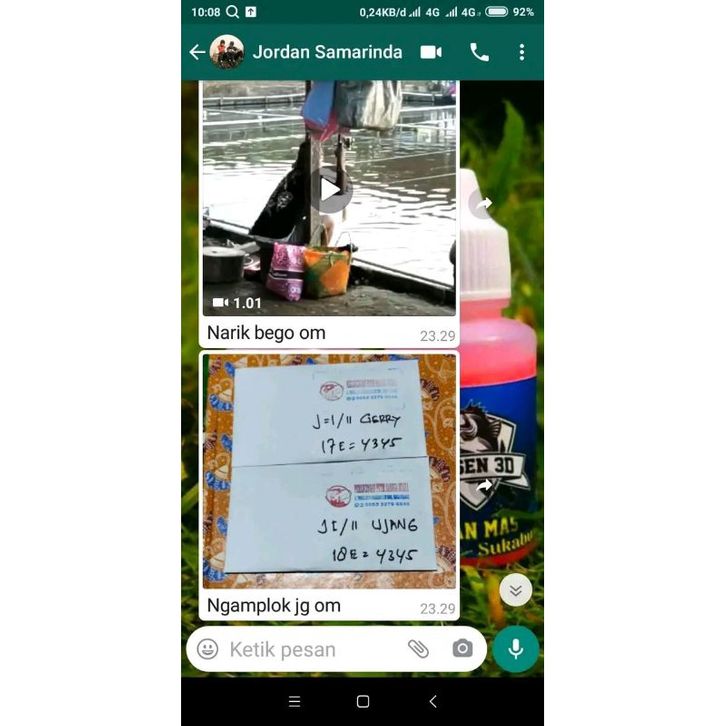Forward the 'Ngamplok jg om' photo message
Viewport: 726px width, 726px height.
click(484, 485)
